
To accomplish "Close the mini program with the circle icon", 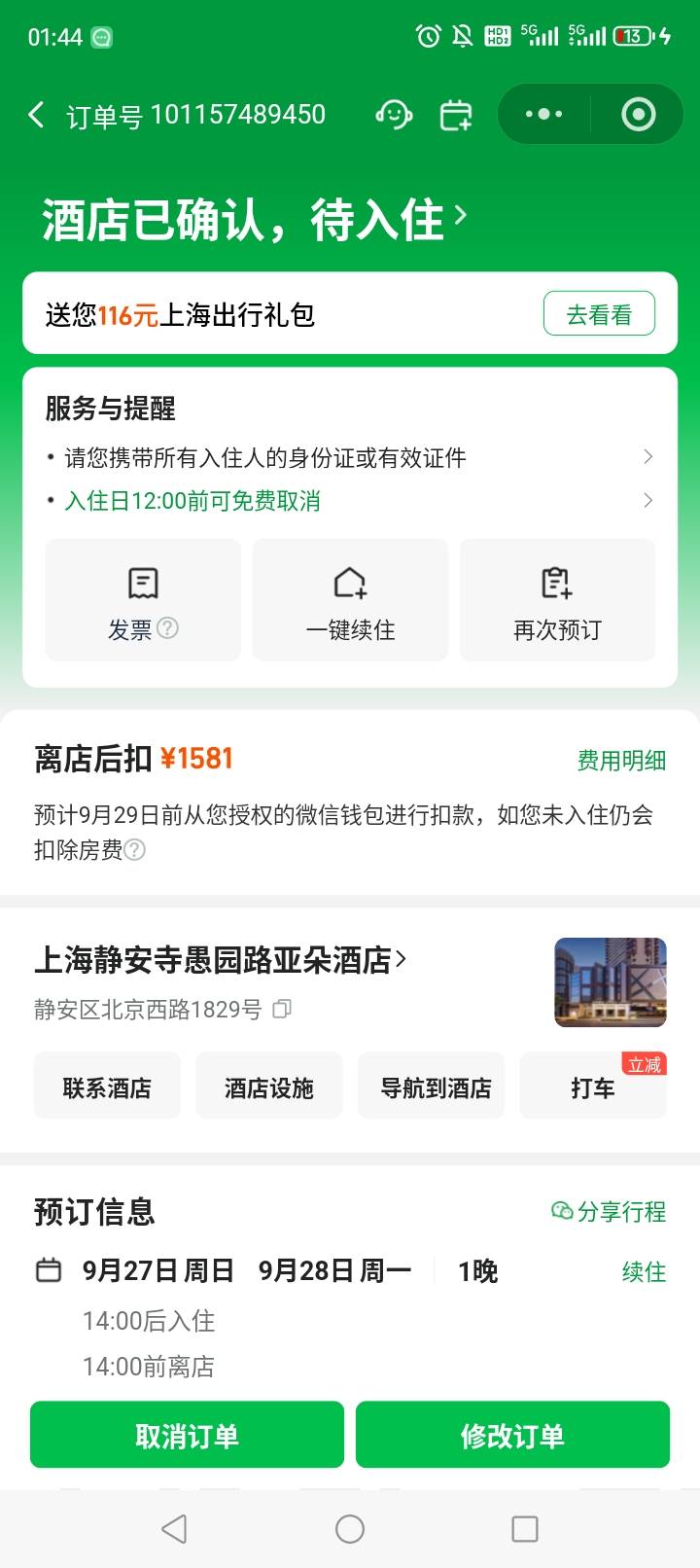I will coord(638,115).
